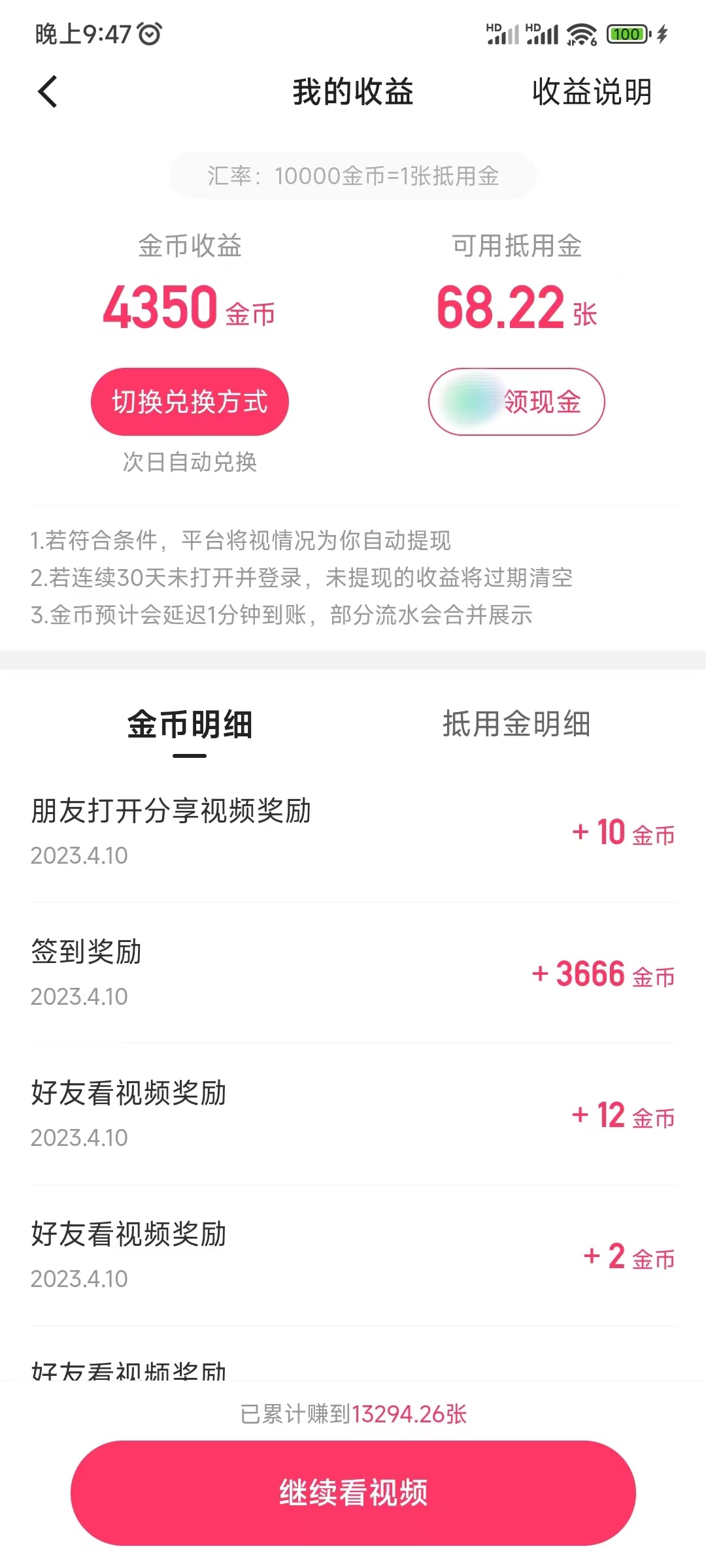Viewport: 706px width, 1568px height.
Task: Tap the alarm clock icon in status bar
Action: pyautogui.click(x=149, y=35)
